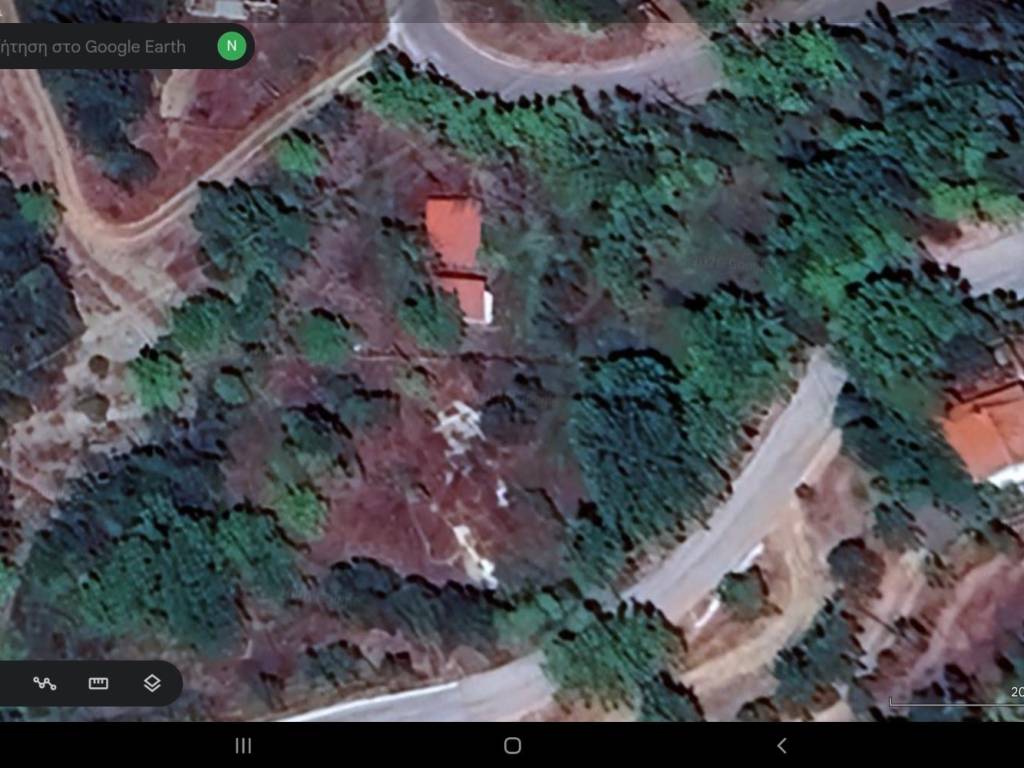This screenshot has width=1024, height=768.
Task: Open the map layers options
Action: pos(152,683)
